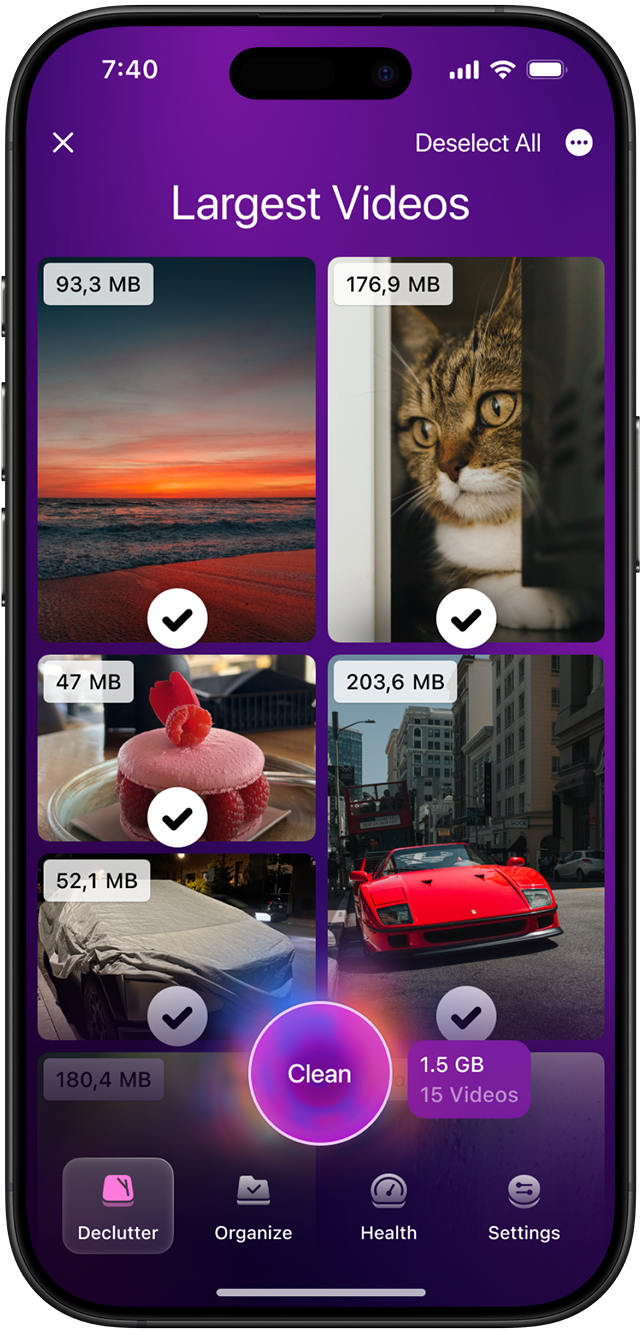Switch to the Settings tab
640x1330 pixels.
click(523, 1206)
